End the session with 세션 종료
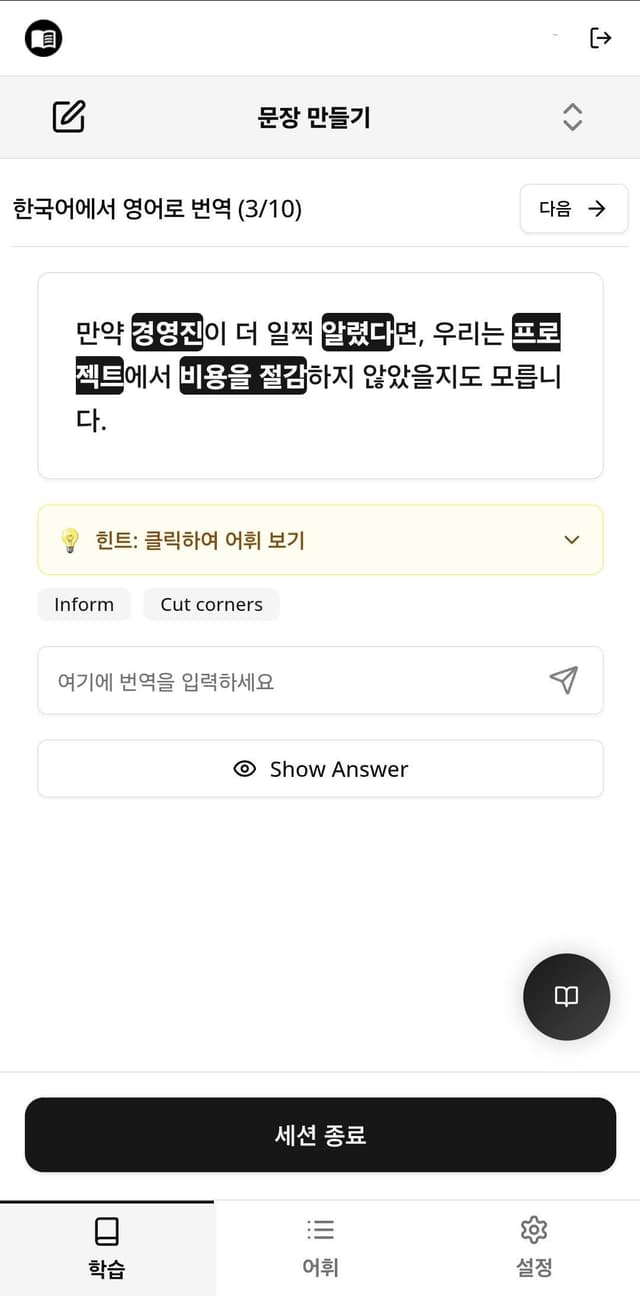The image size is (640, 1296). (x=320, y=1135)
